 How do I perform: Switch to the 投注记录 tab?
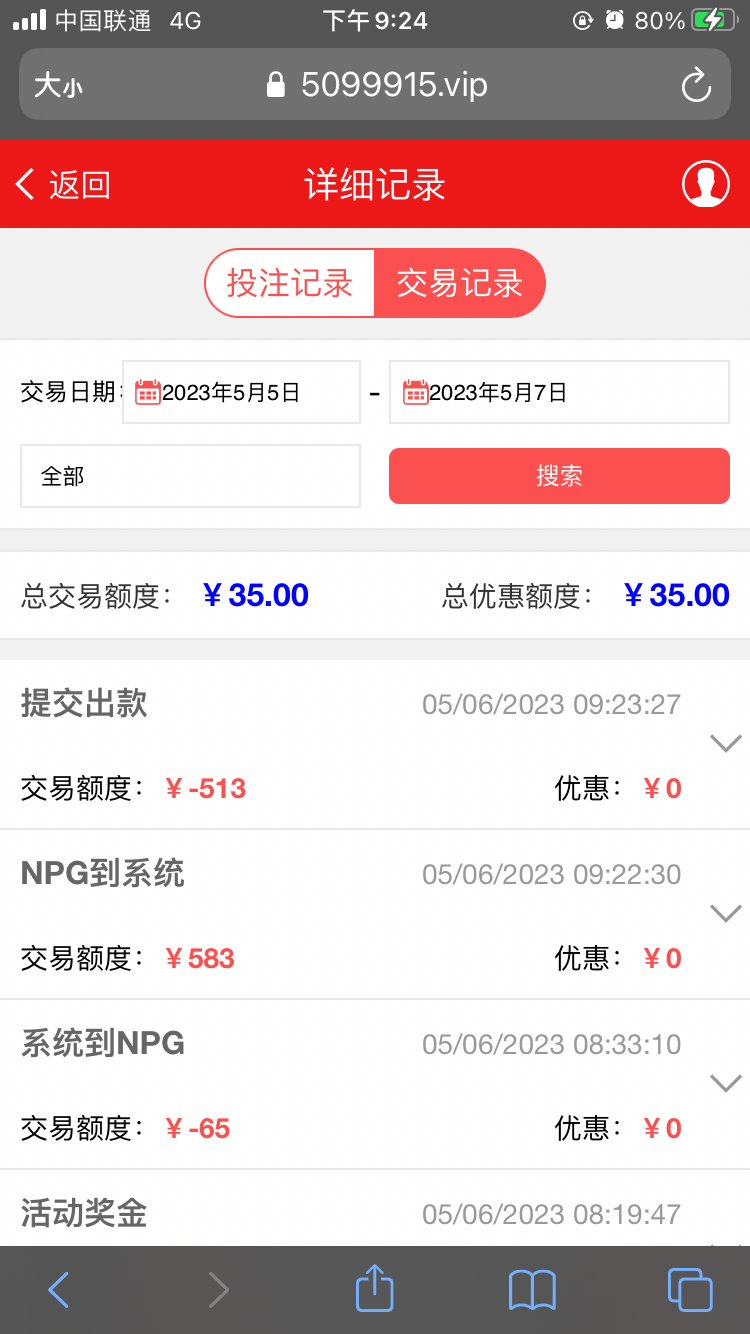tap(289, 283)
